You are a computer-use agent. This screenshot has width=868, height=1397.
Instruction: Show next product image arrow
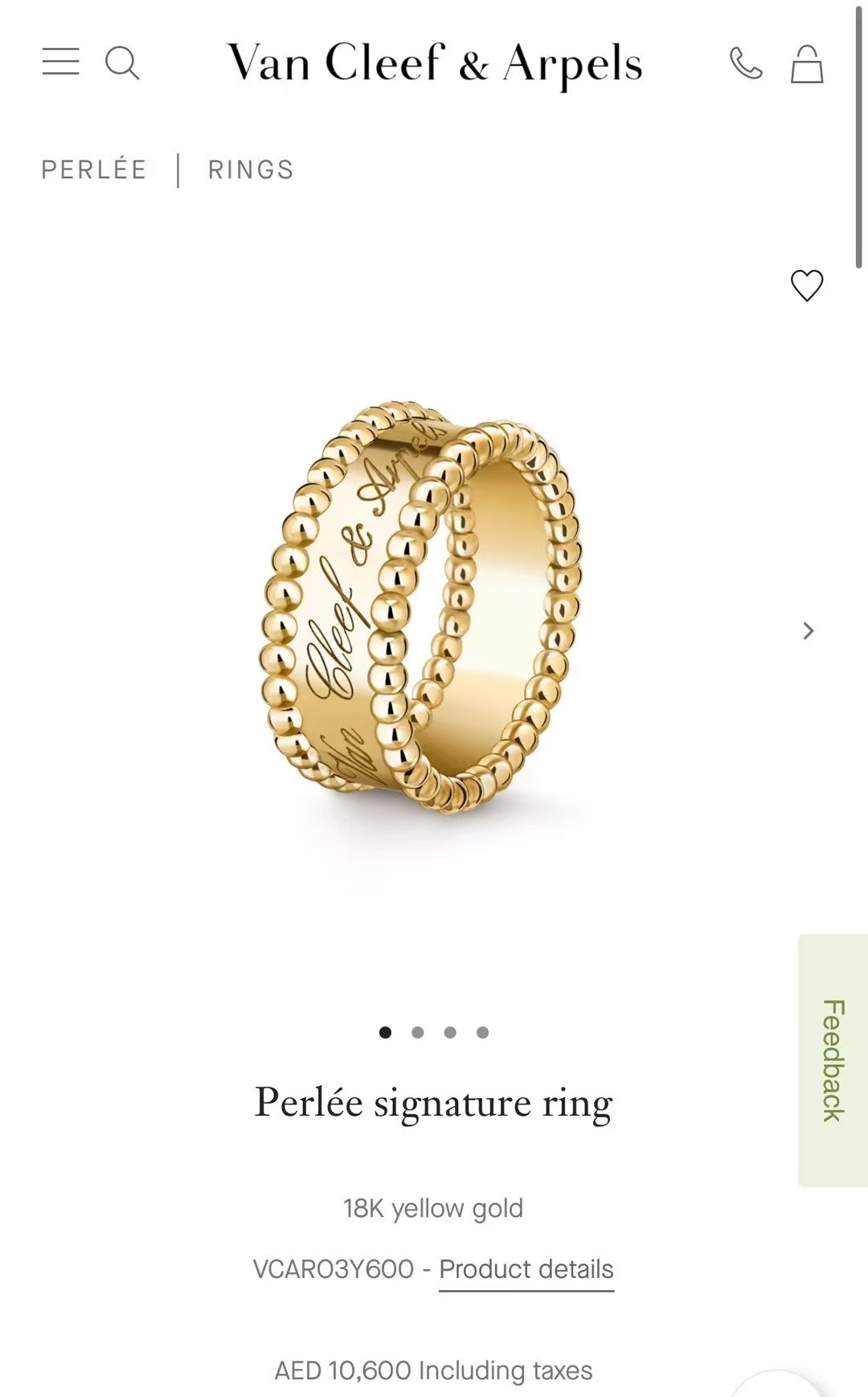tap(809, 631)
